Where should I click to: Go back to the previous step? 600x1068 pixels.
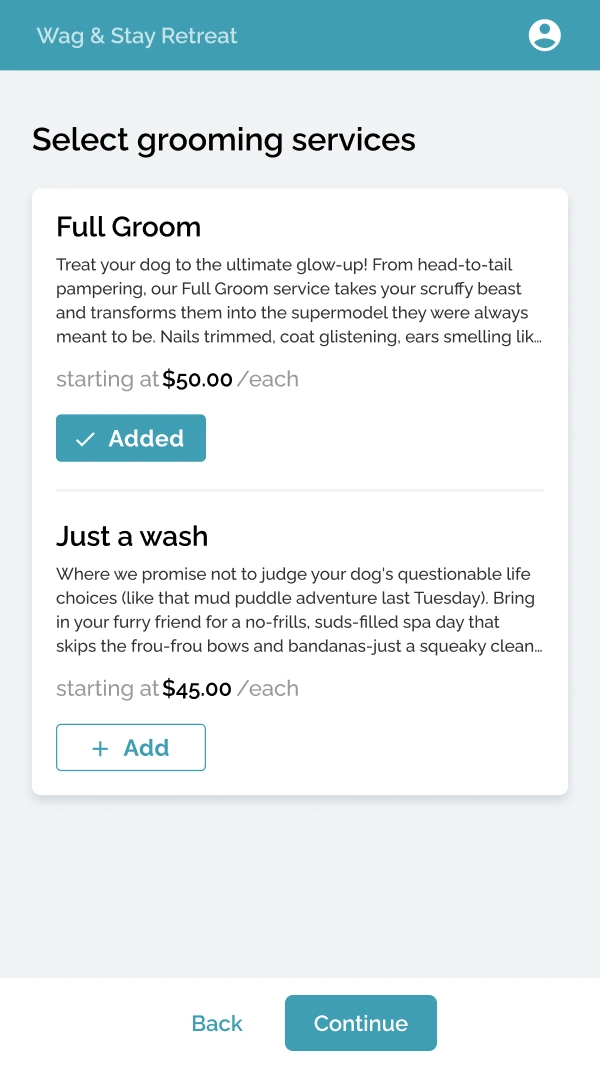coord(217,1023)
